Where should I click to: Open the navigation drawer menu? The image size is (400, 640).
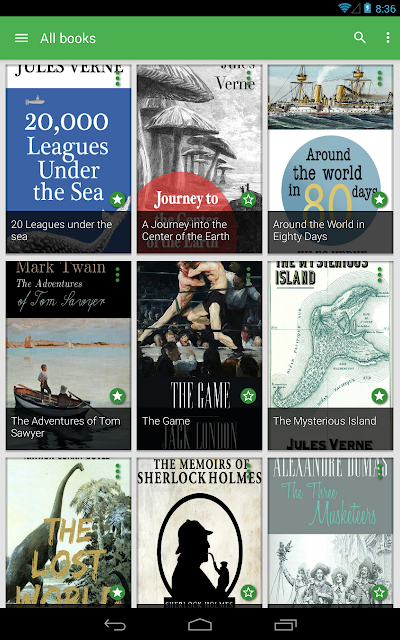point(22,38)
